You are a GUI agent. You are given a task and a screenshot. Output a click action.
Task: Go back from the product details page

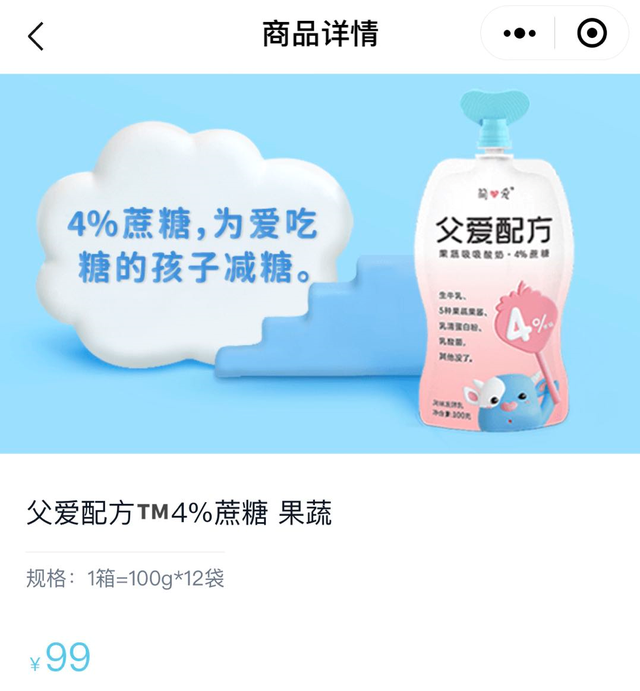click(x=36, y=36)
